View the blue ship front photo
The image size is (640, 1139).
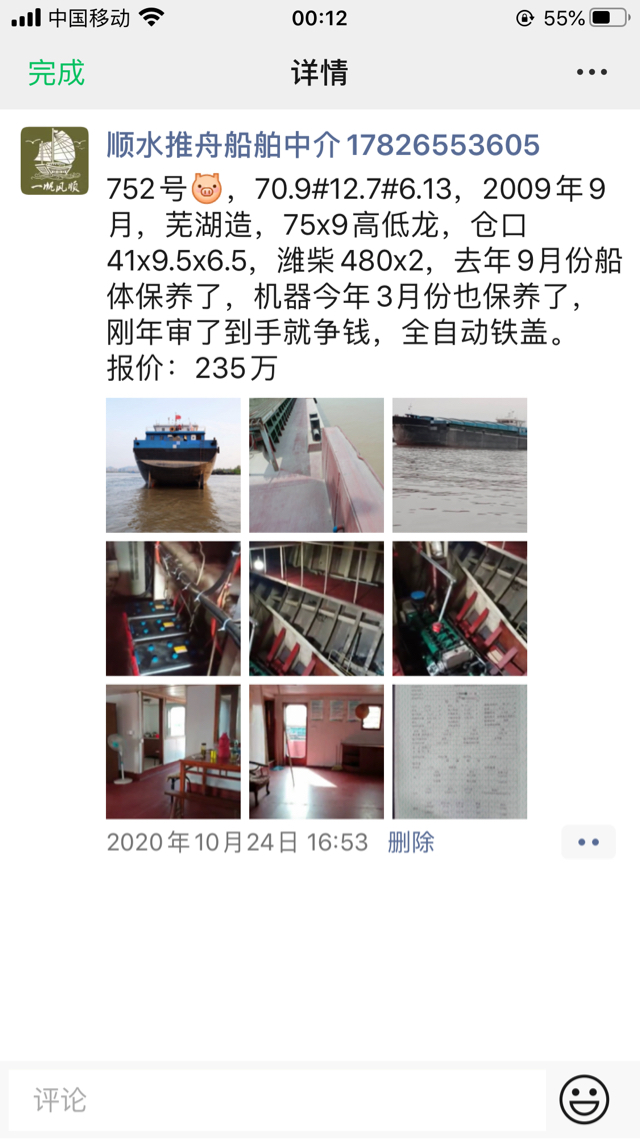coord(173,465)
